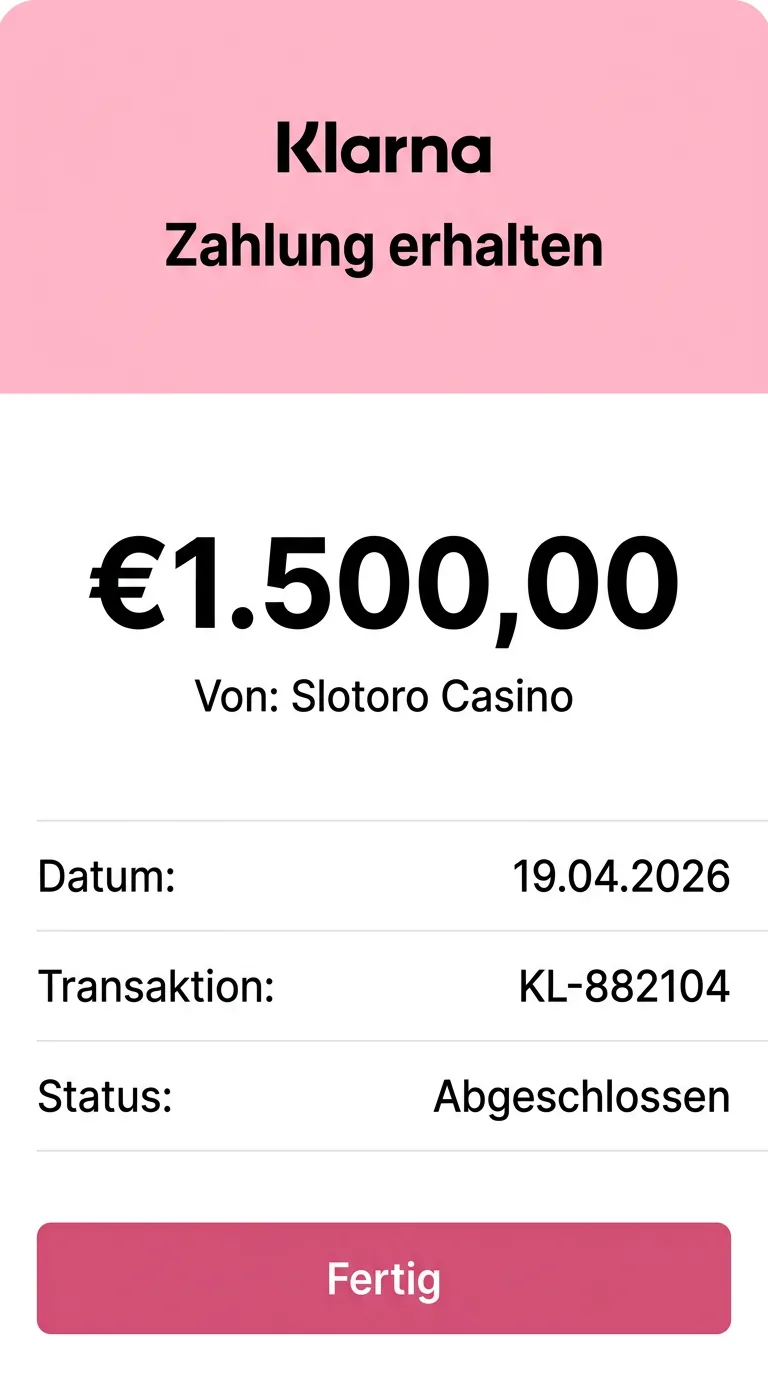Click the Status row of the details list

pyautogui.click(x=384, y=1097)
